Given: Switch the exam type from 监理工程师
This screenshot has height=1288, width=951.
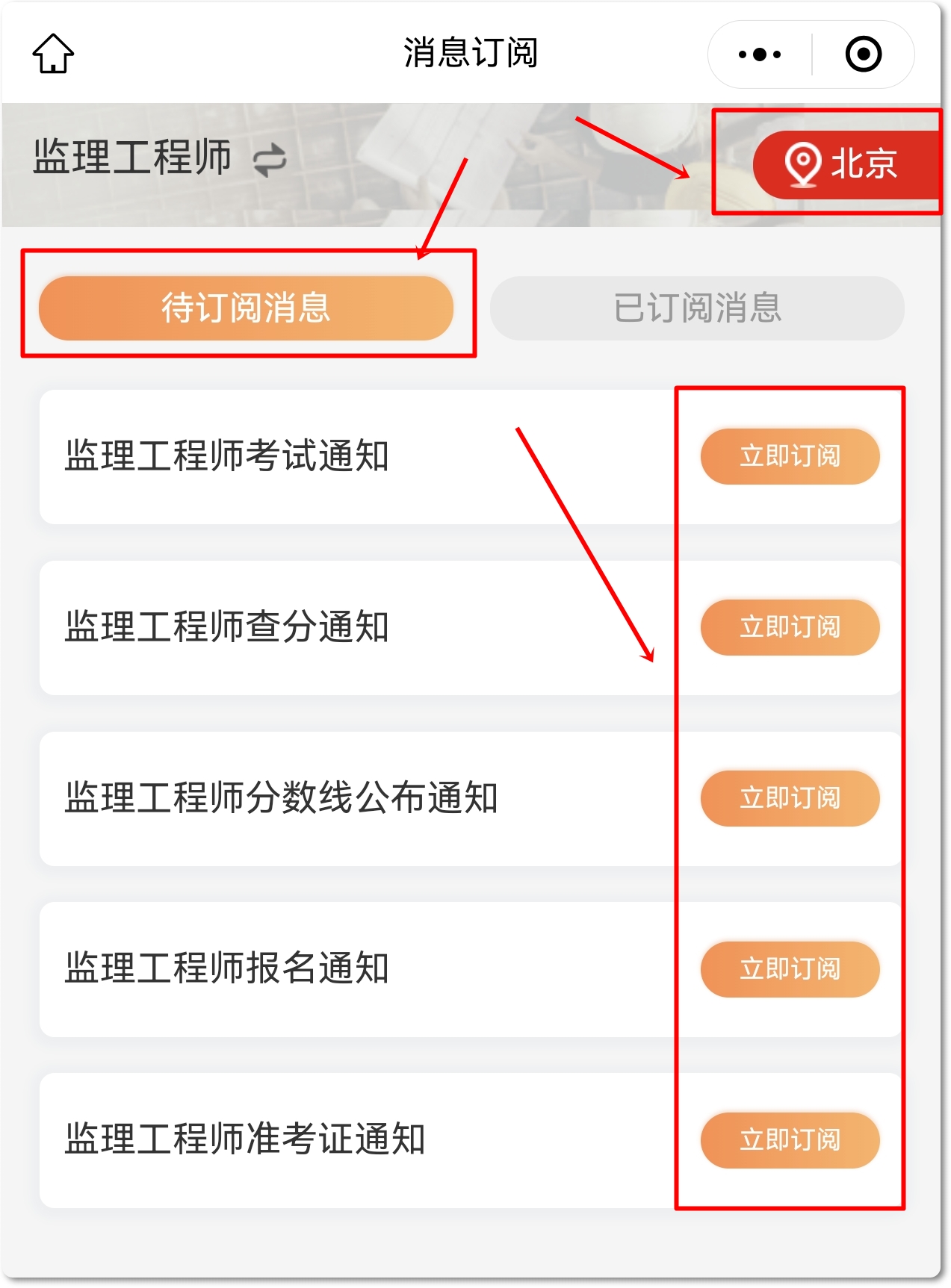Looking at the screenshot, I should pyautogui.click(x=269, y=160).
